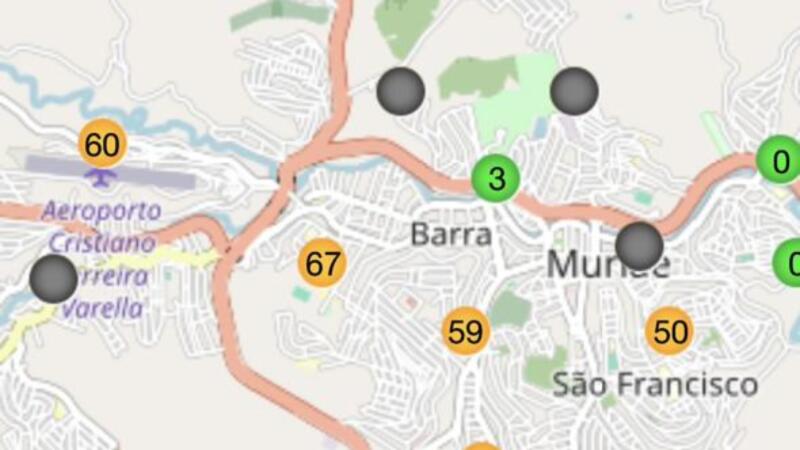Viewport: 800px width, 450px height.
Task: Select the orange marker labeled 67
Action: click(x=322, y=263)
